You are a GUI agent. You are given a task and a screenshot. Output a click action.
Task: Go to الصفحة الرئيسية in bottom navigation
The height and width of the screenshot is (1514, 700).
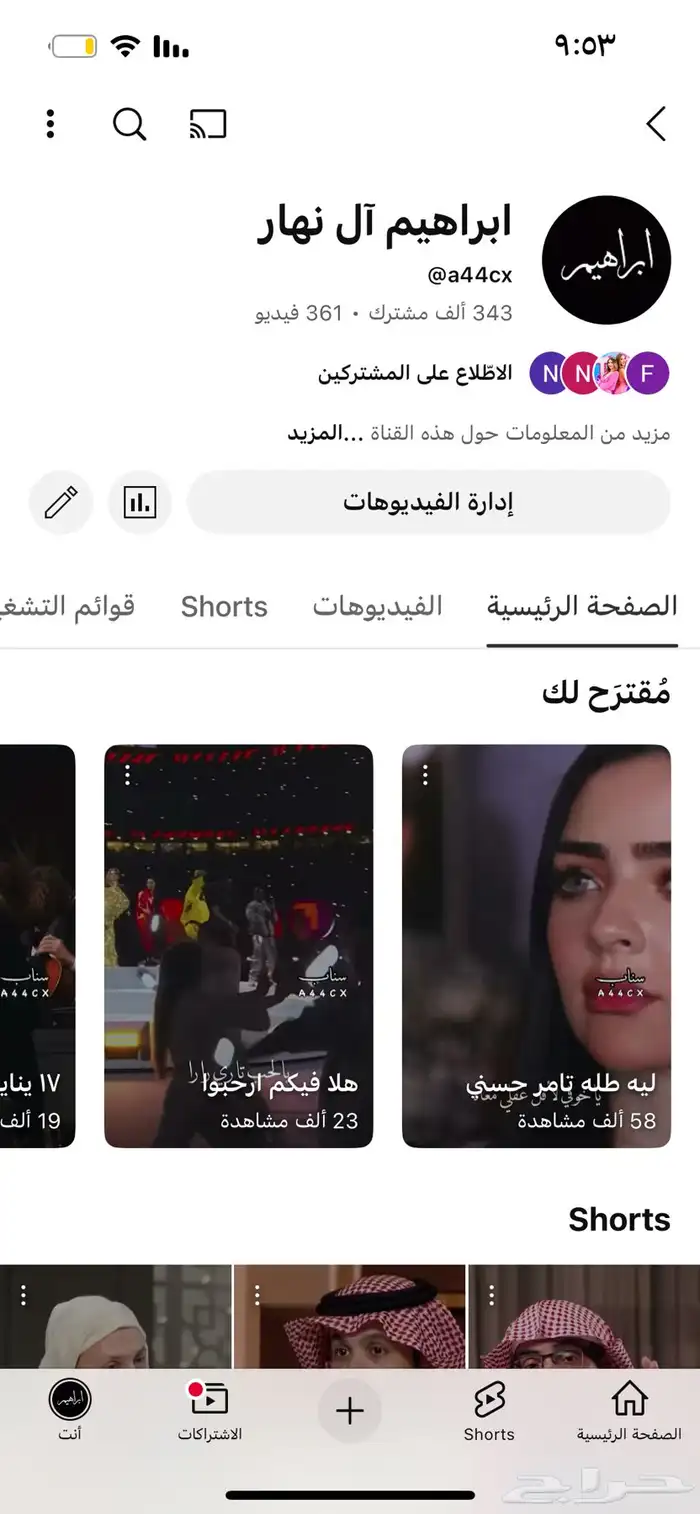629,1411
